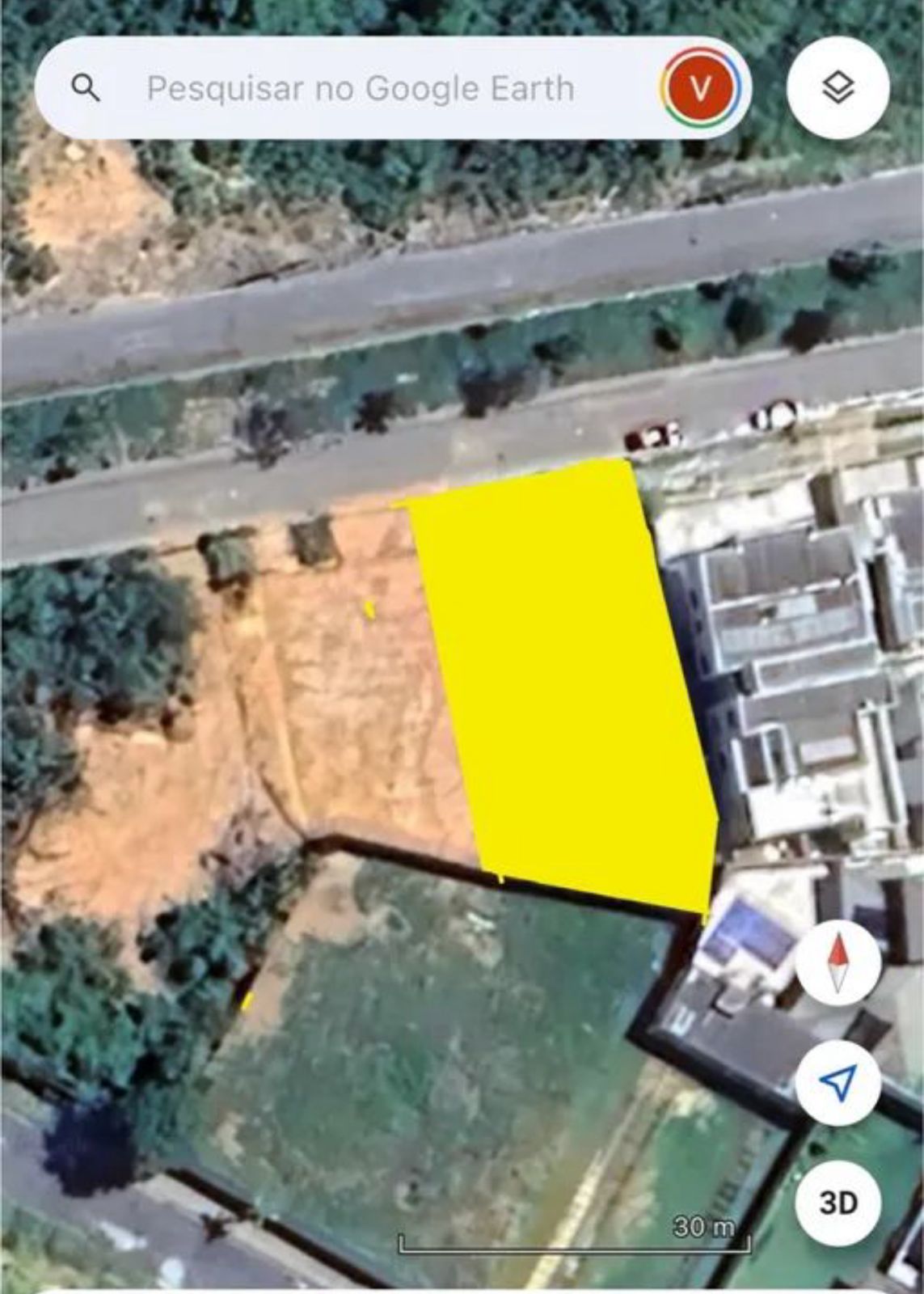Reset orientation with the compass button

(838, 962)
